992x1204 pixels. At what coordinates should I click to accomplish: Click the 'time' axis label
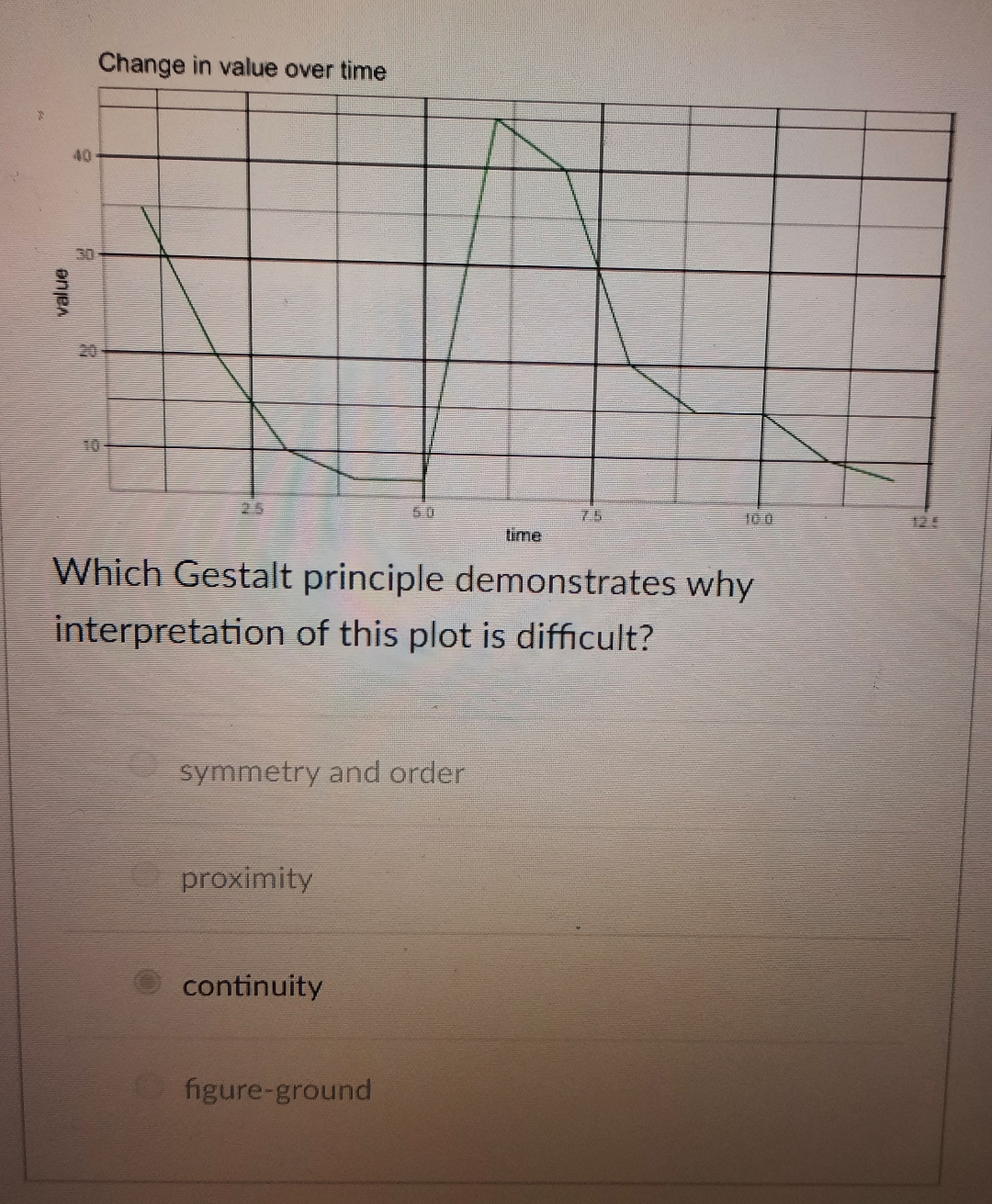(x=522, y=535)
